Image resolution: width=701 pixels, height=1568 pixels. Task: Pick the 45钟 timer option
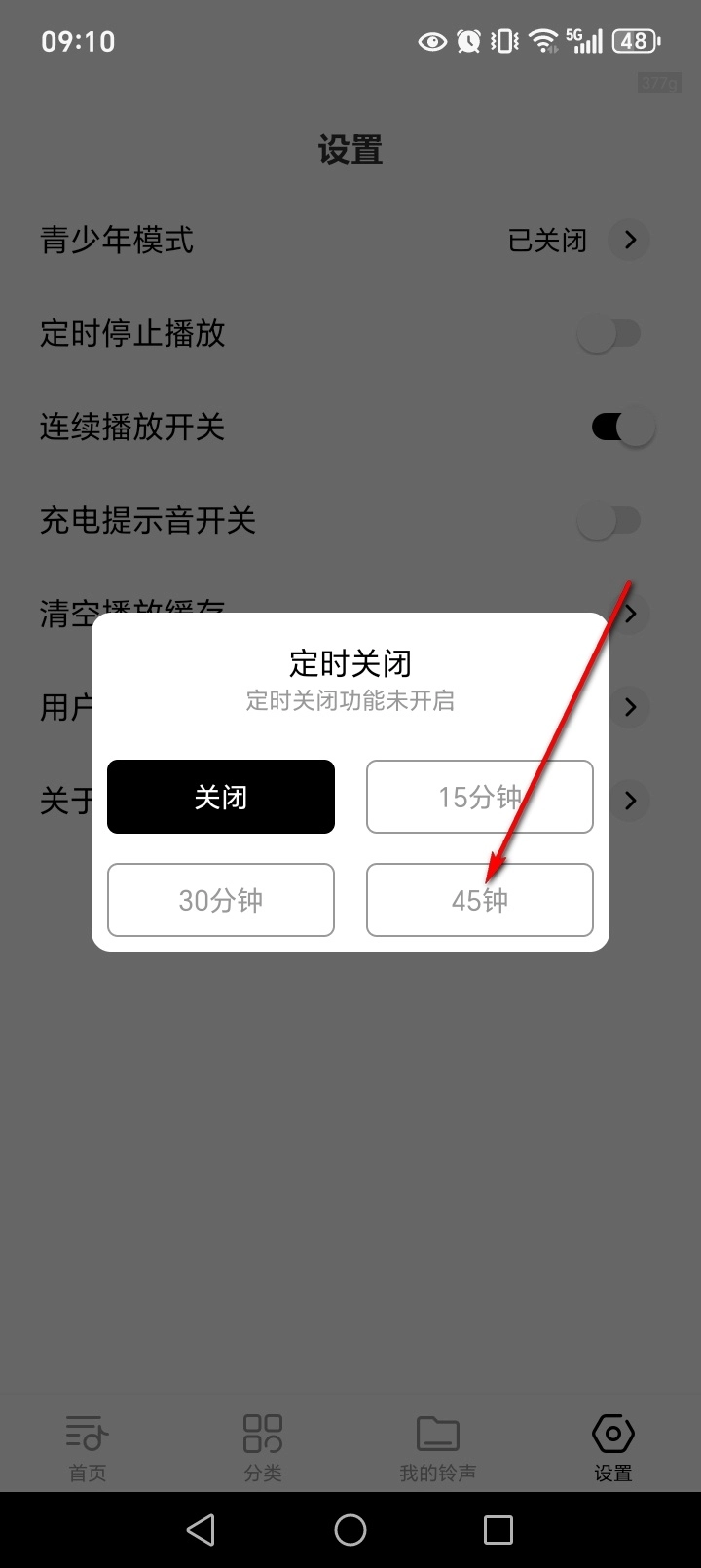pyautogui.click(x=479, y=900)
